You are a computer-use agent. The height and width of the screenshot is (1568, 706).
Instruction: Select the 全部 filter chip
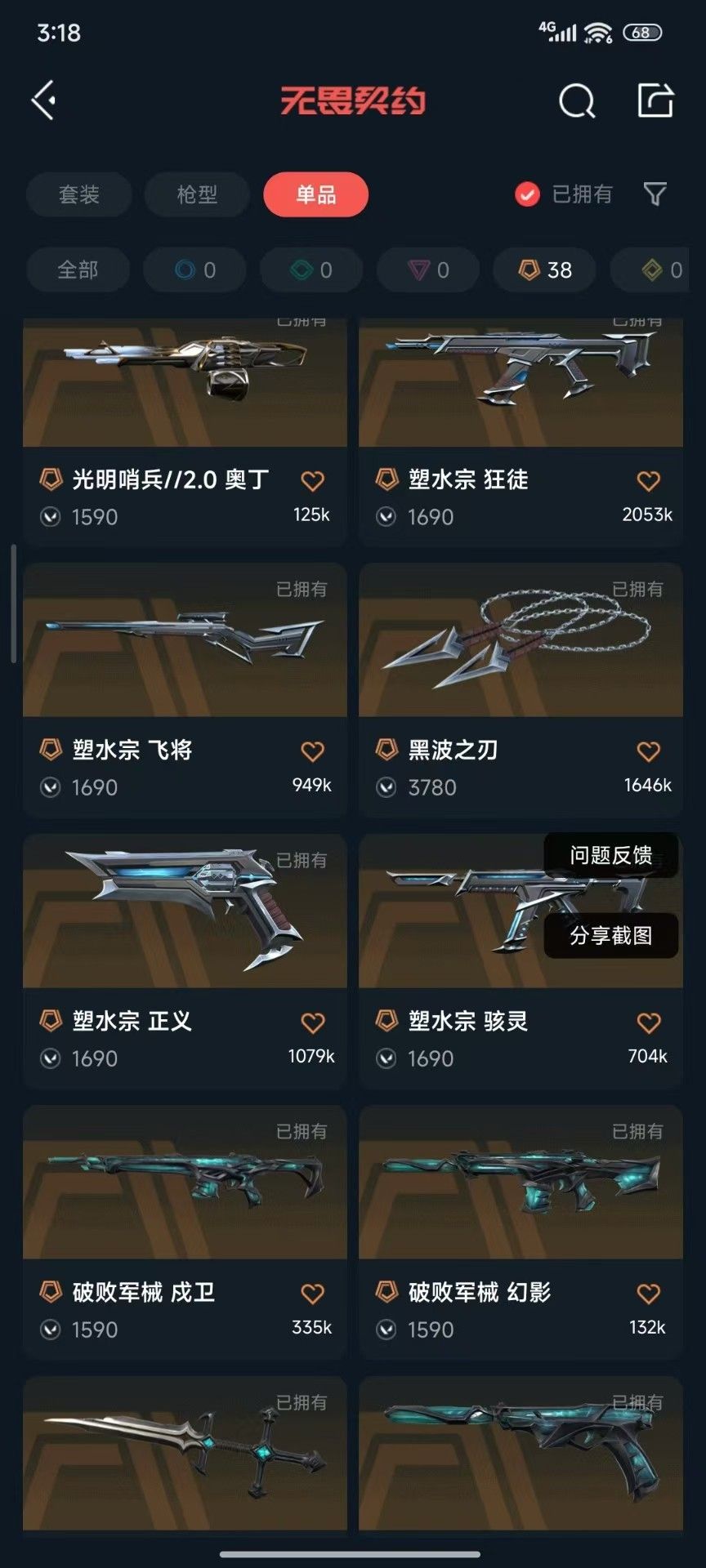(78, 270)
